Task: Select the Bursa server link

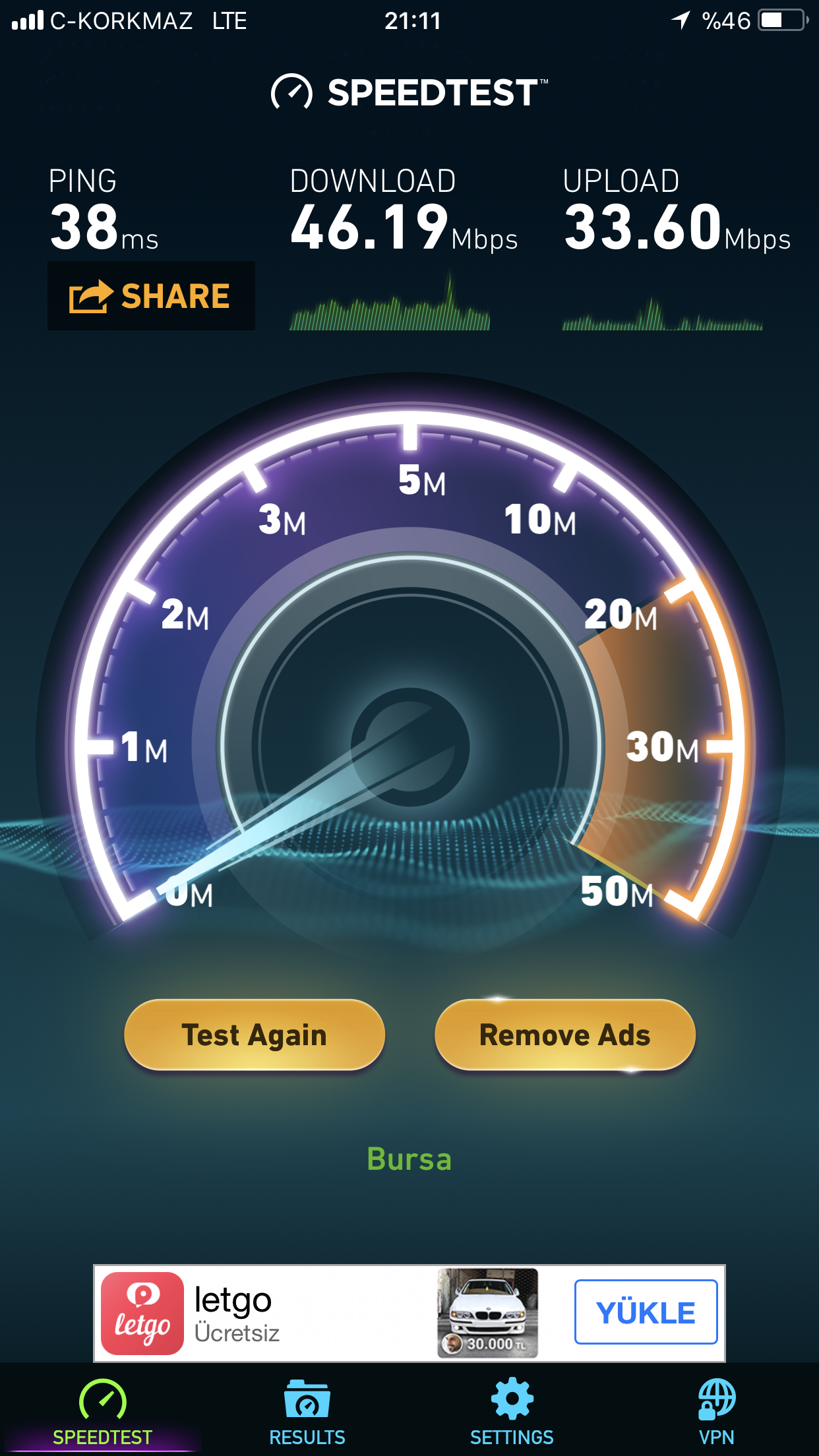Action: (x=409, y=1159)
